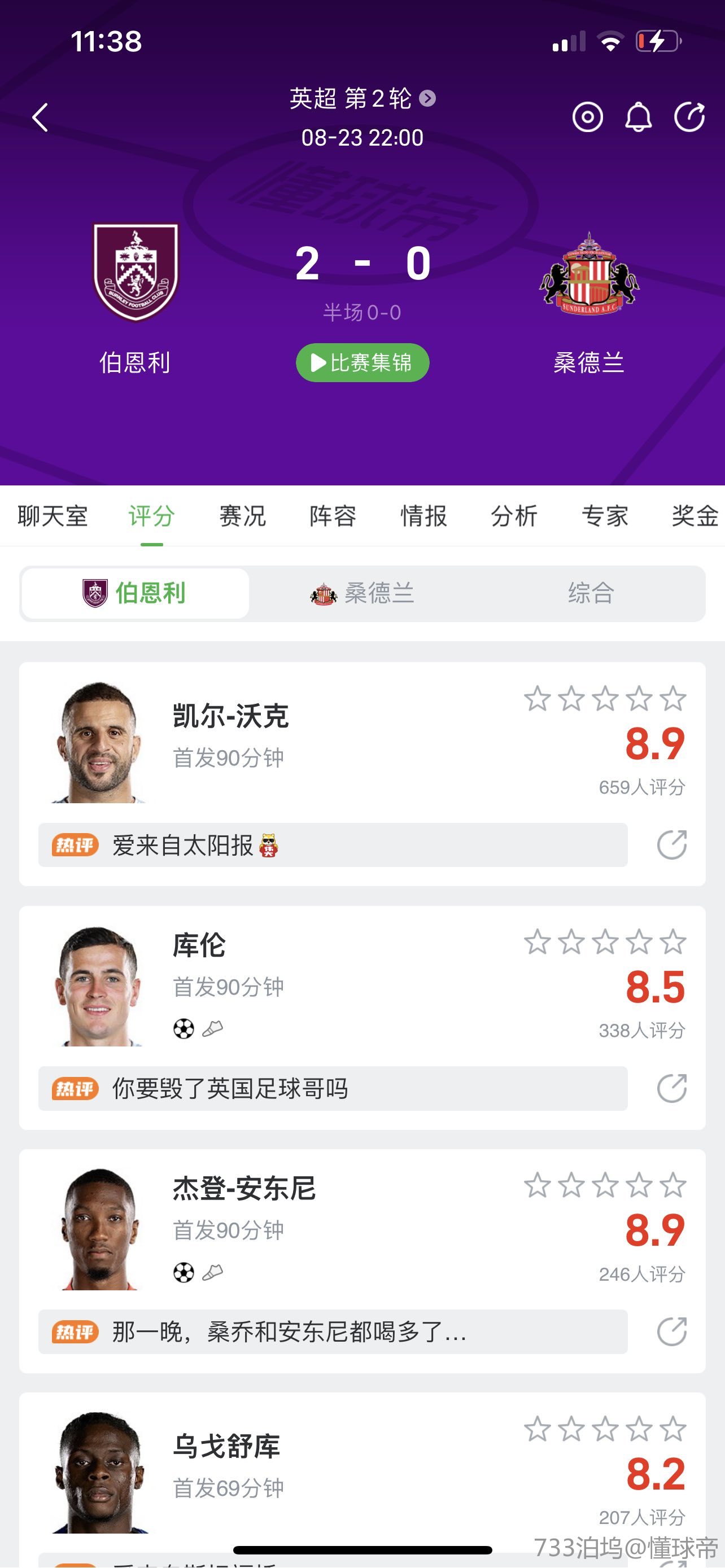Select 综合 ratings segment

pyautogui.click(x=591, y=593)
